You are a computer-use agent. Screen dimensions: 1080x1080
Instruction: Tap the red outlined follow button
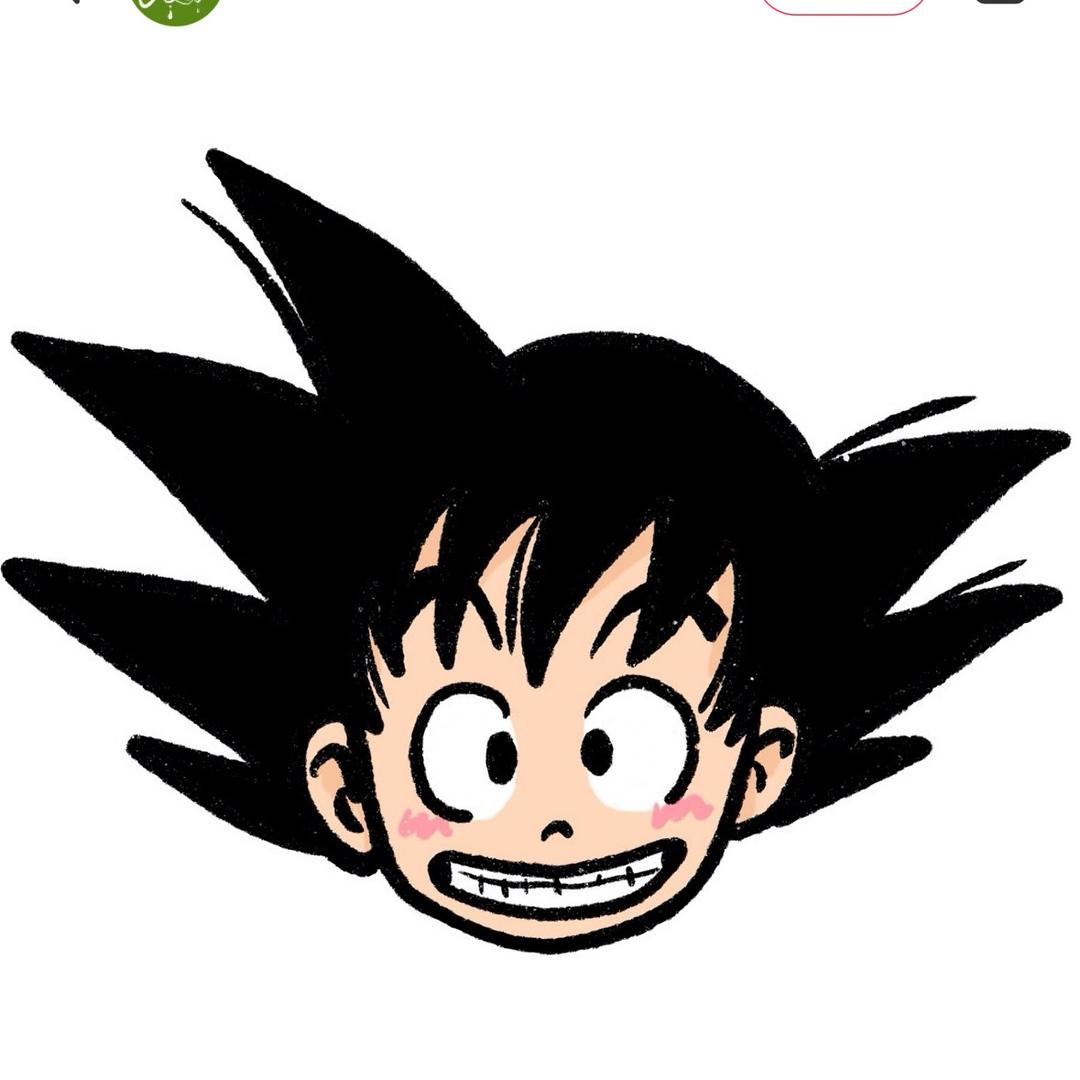coord(843,6)
